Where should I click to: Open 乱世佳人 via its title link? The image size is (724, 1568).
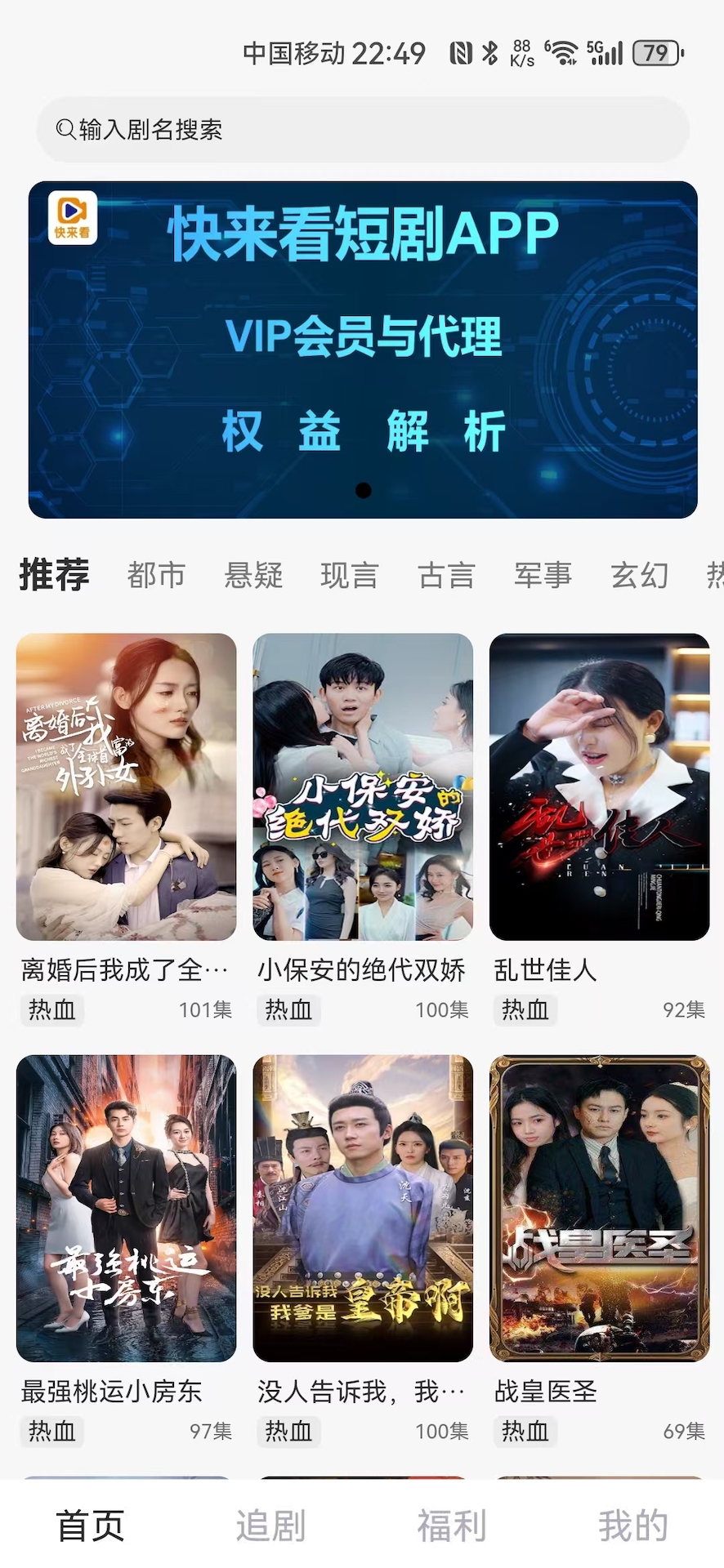545,970
